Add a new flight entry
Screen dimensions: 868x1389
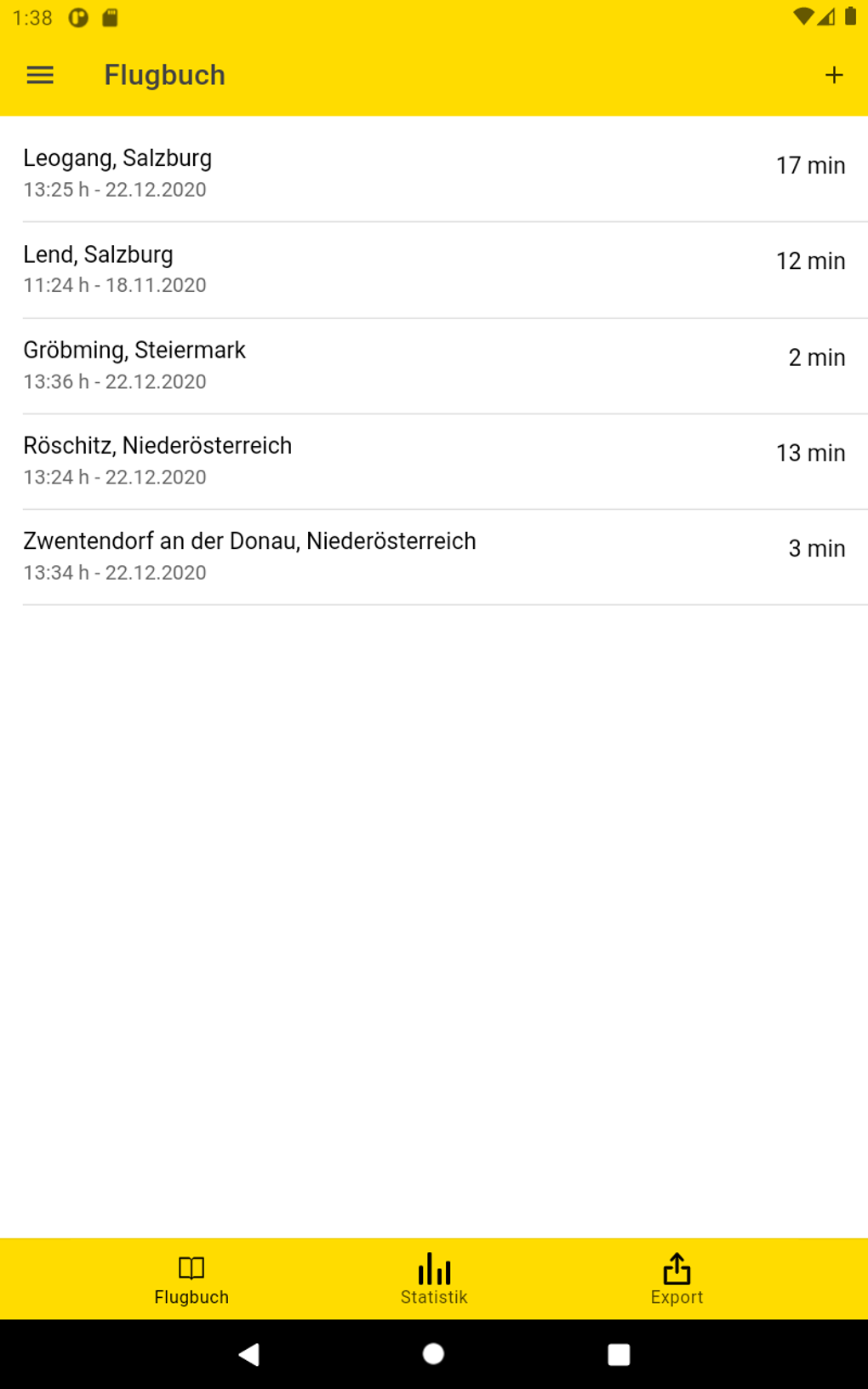click(833, 76)
